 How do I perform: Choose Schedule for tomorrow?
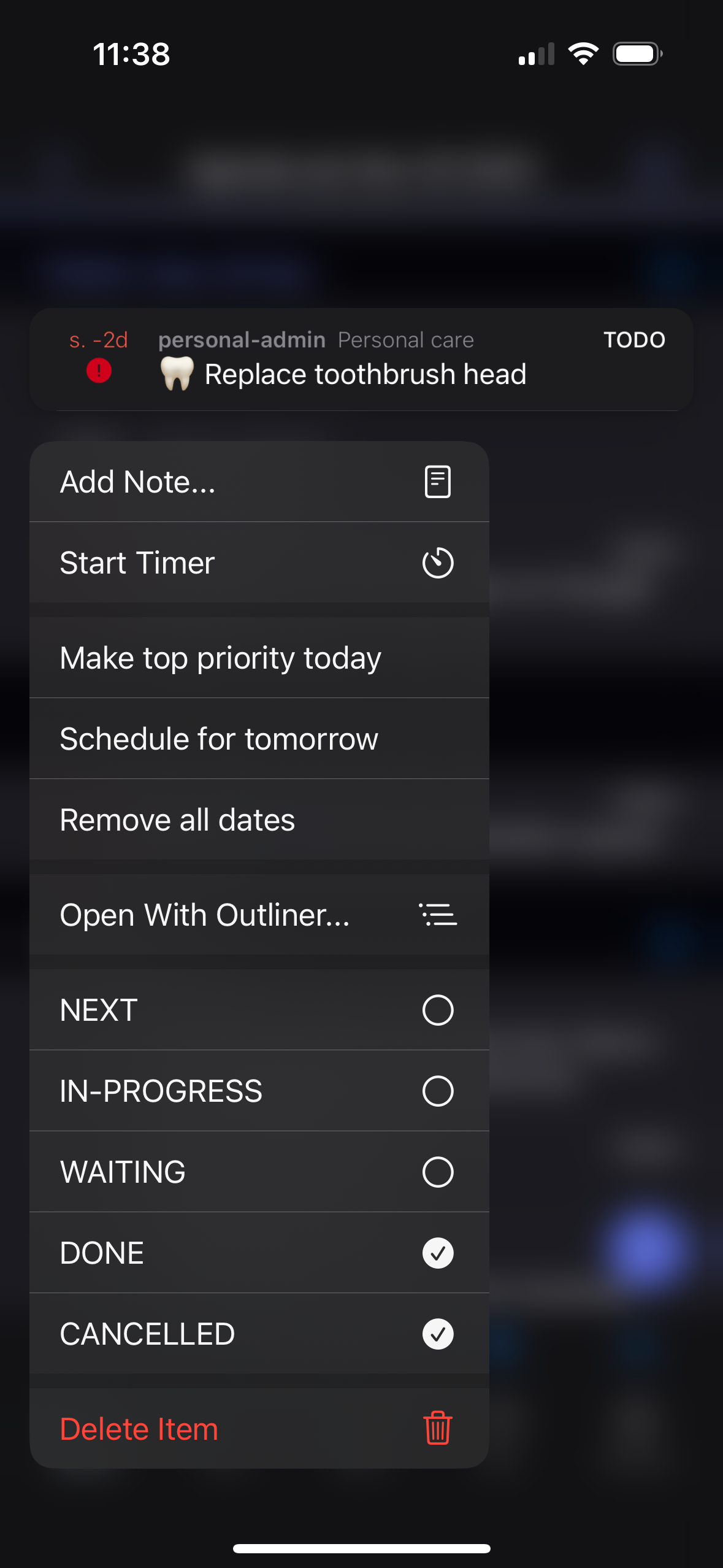coord(259,739)
